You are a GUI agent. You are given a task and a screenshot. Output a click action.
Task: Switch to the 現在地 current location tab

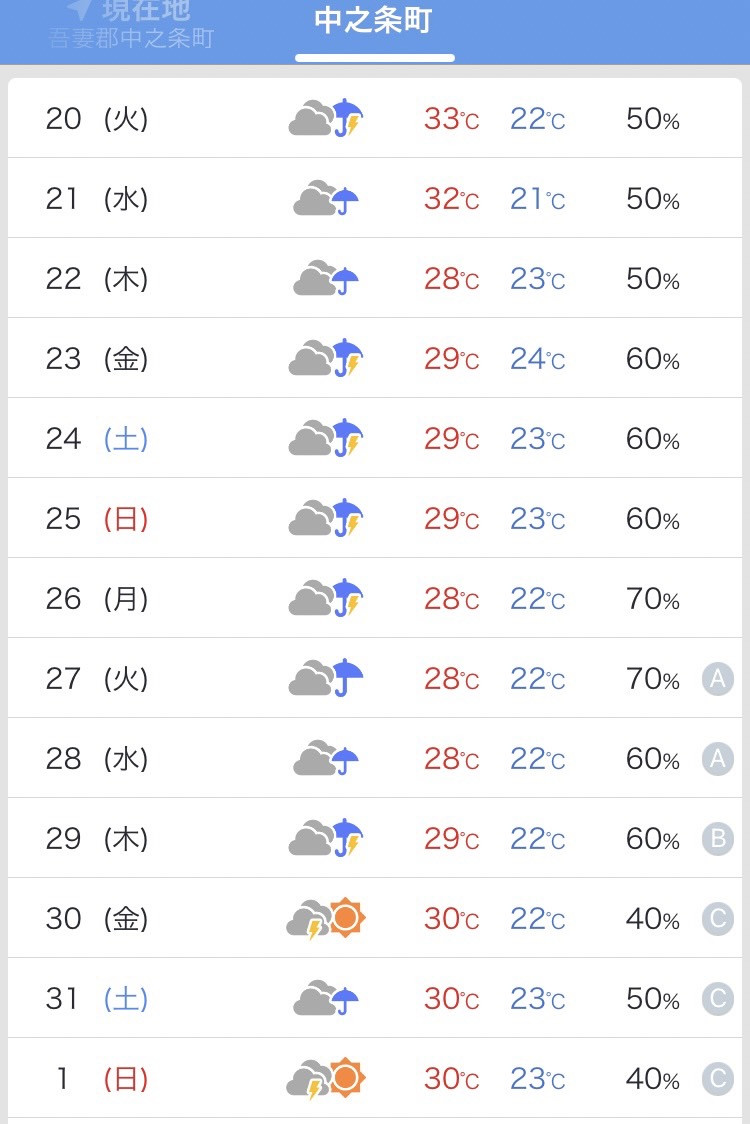tap(131, 25)
